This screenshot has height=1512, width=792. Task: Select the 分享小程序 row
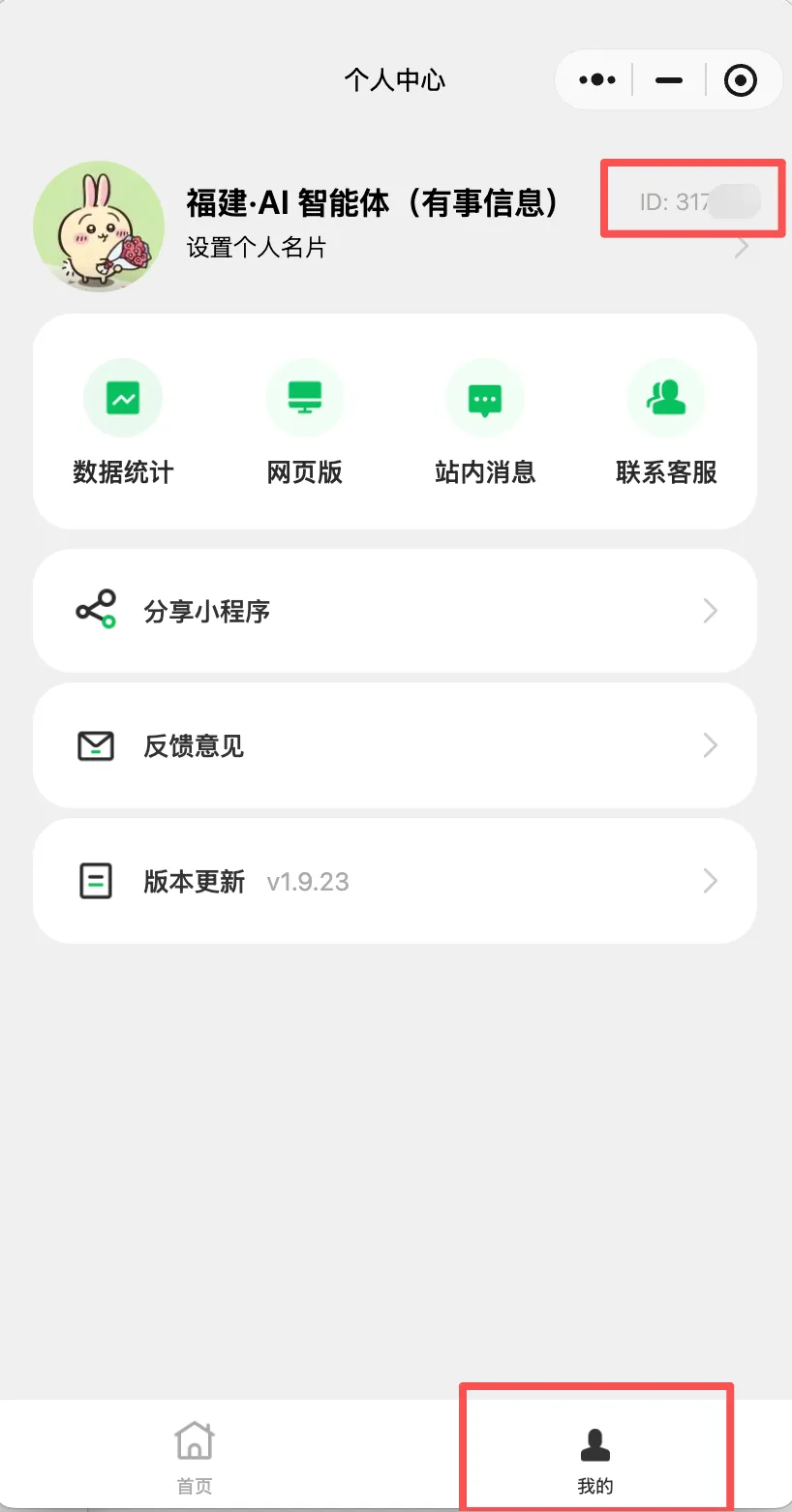pos(395,611)
